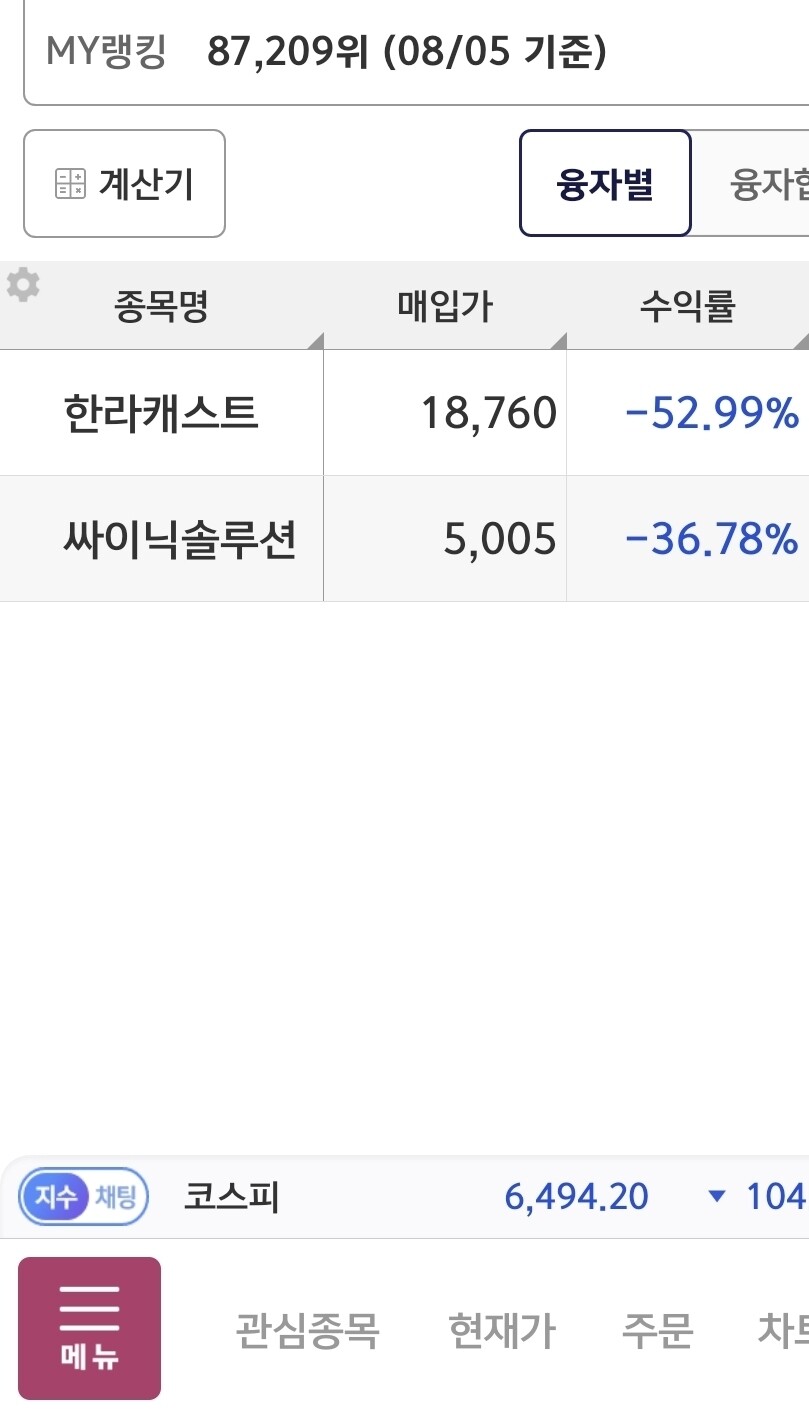Switch to 현재가 tab
The height and width of the screenshot is (1418, 809).
click(x=501, y=1331)
